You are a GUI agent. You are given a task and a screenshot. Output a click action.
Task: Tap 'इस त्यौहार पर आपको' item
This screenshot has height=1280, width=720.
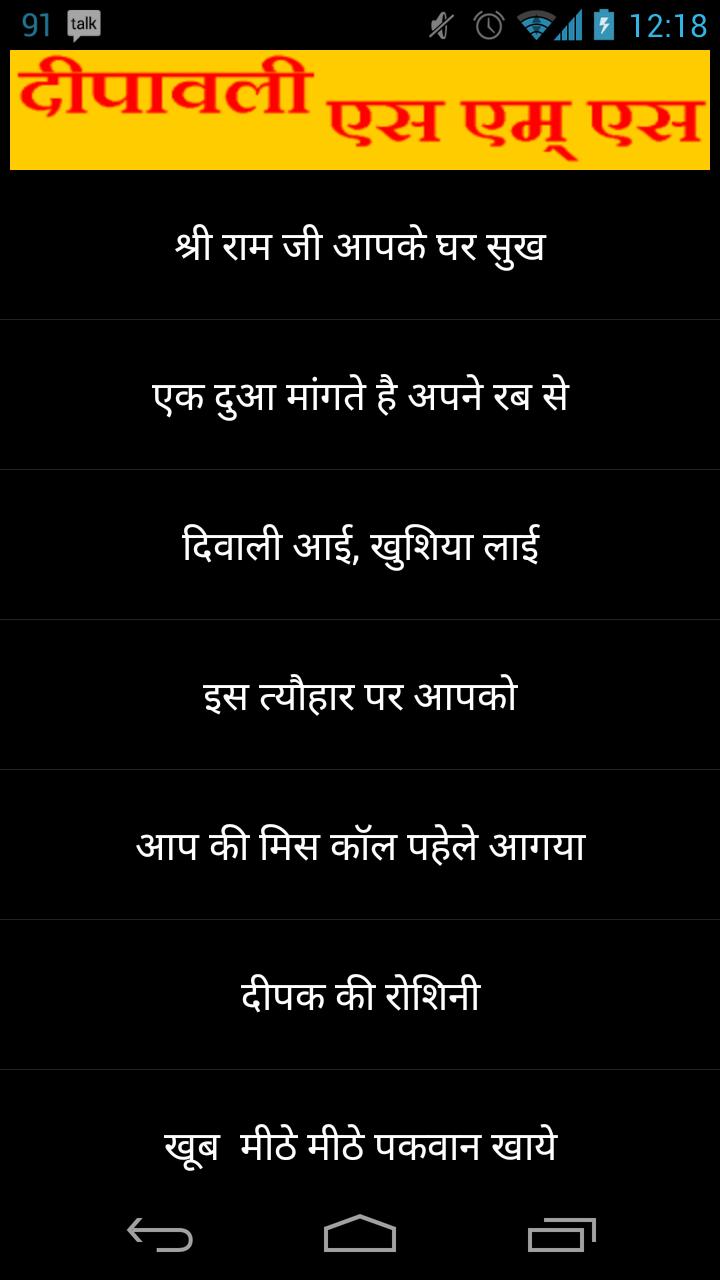(x=360, y=696)
